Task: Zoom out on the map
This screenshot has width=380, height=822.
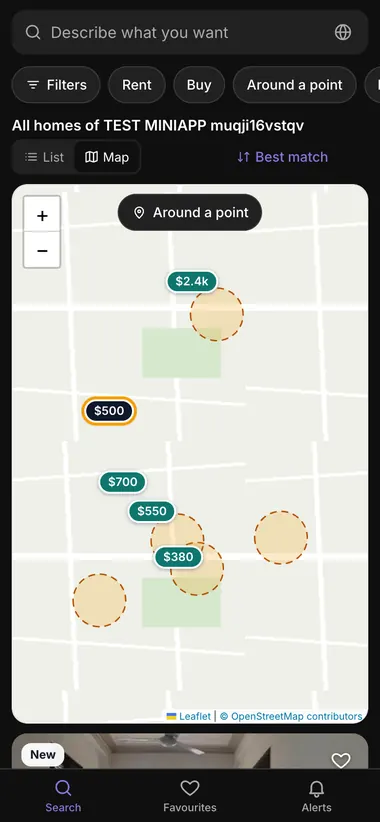Action: click(42, 250)
